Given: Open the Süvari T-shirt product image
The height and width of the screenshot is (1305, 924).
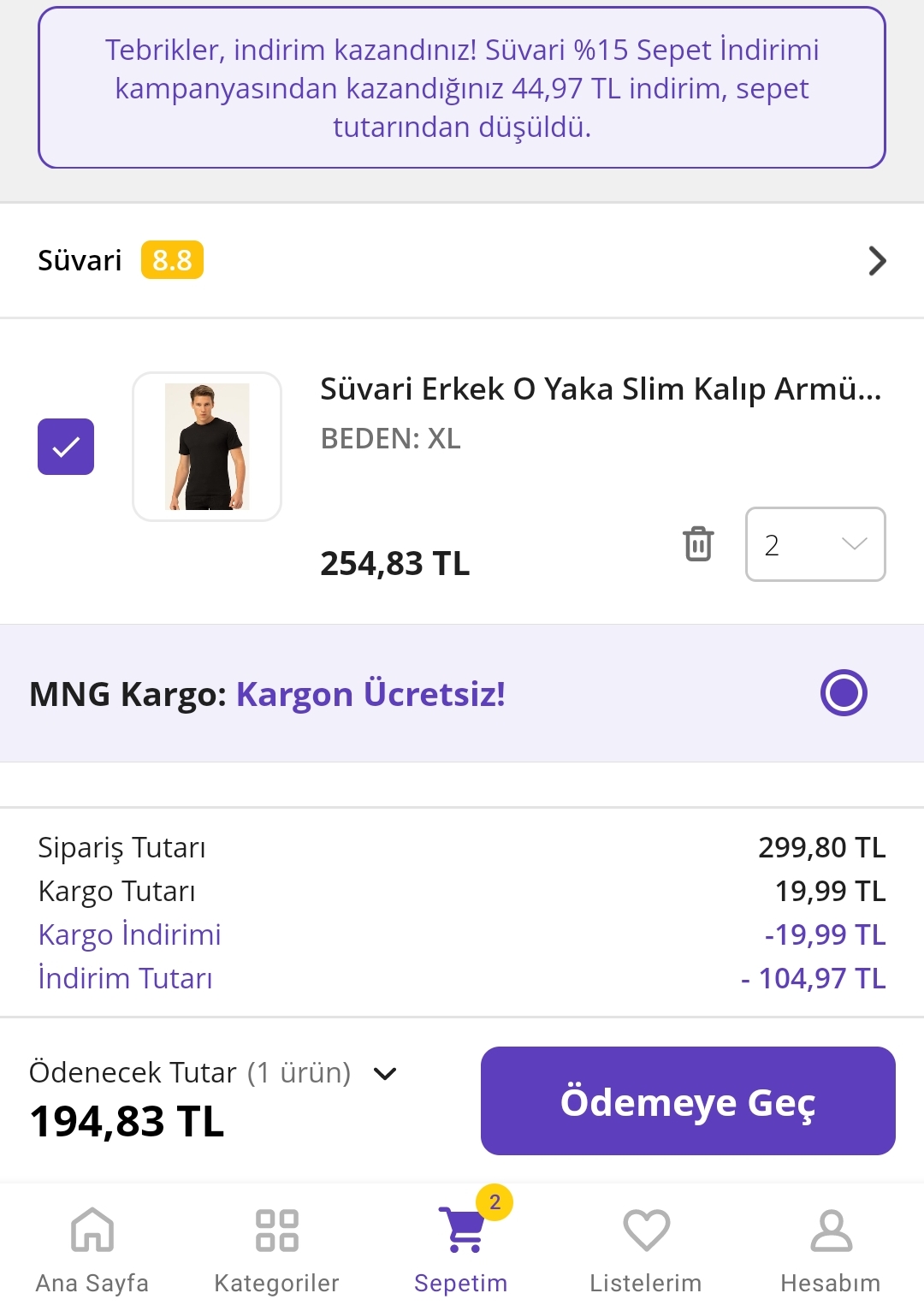Looking at the screenshot, I should click(207, 447).
